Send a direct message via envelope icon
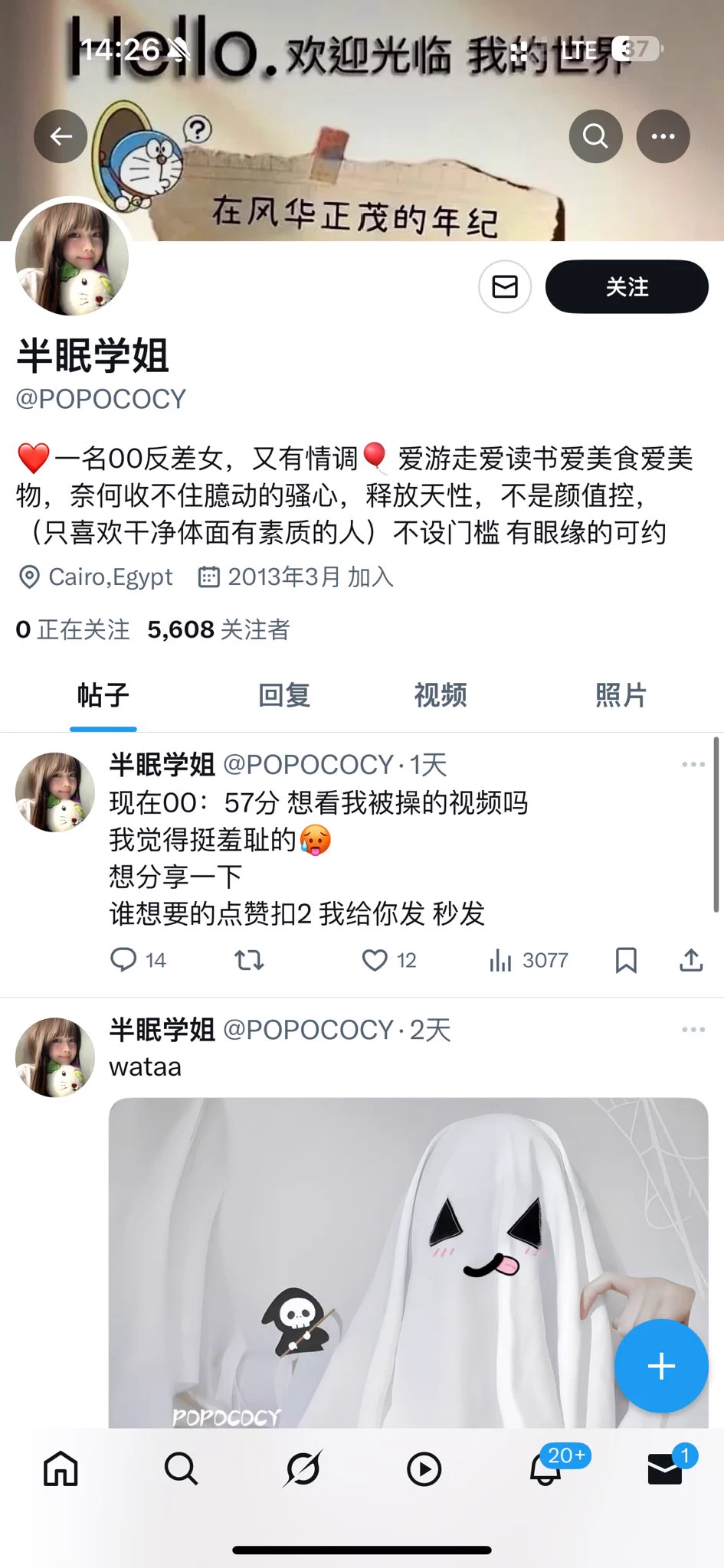Screen dimensions: 724x1568 coord(505,286)
